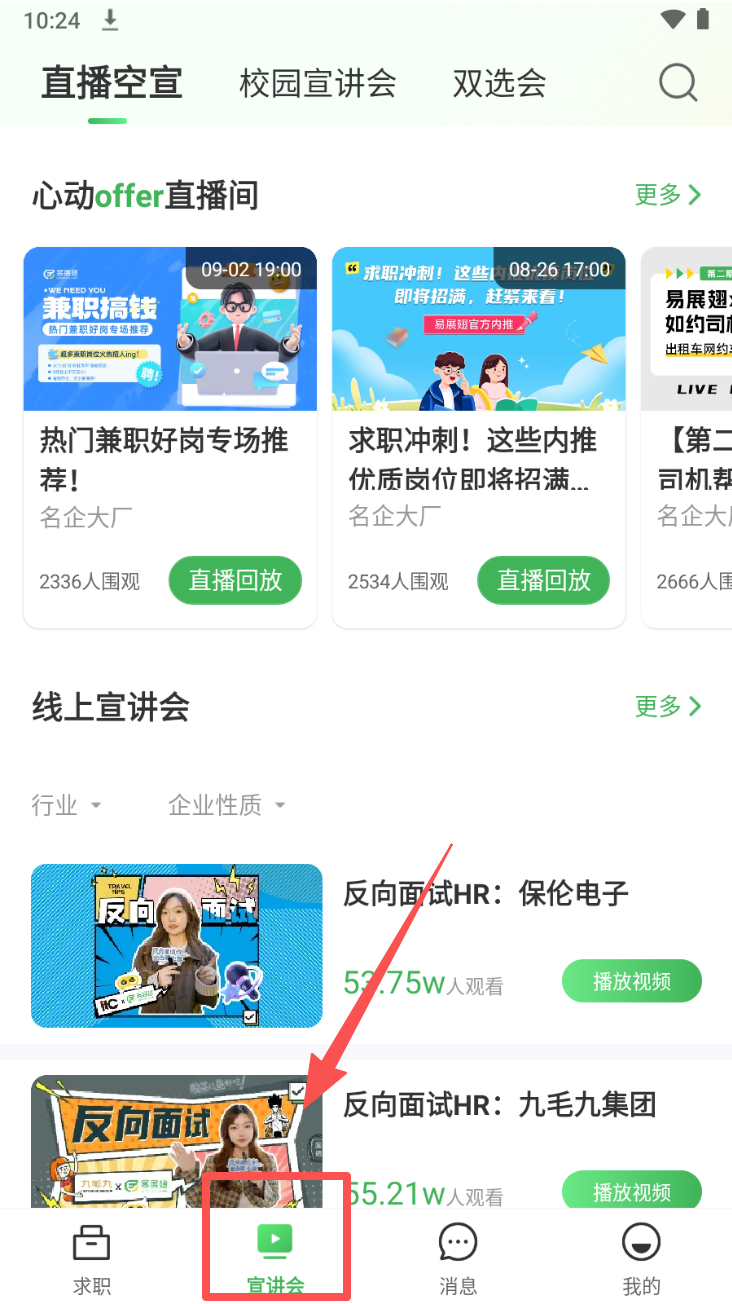Go to the 求职 tab
The height and width of the screenshot is (1304, 732).
click(x=91, y=1260)
